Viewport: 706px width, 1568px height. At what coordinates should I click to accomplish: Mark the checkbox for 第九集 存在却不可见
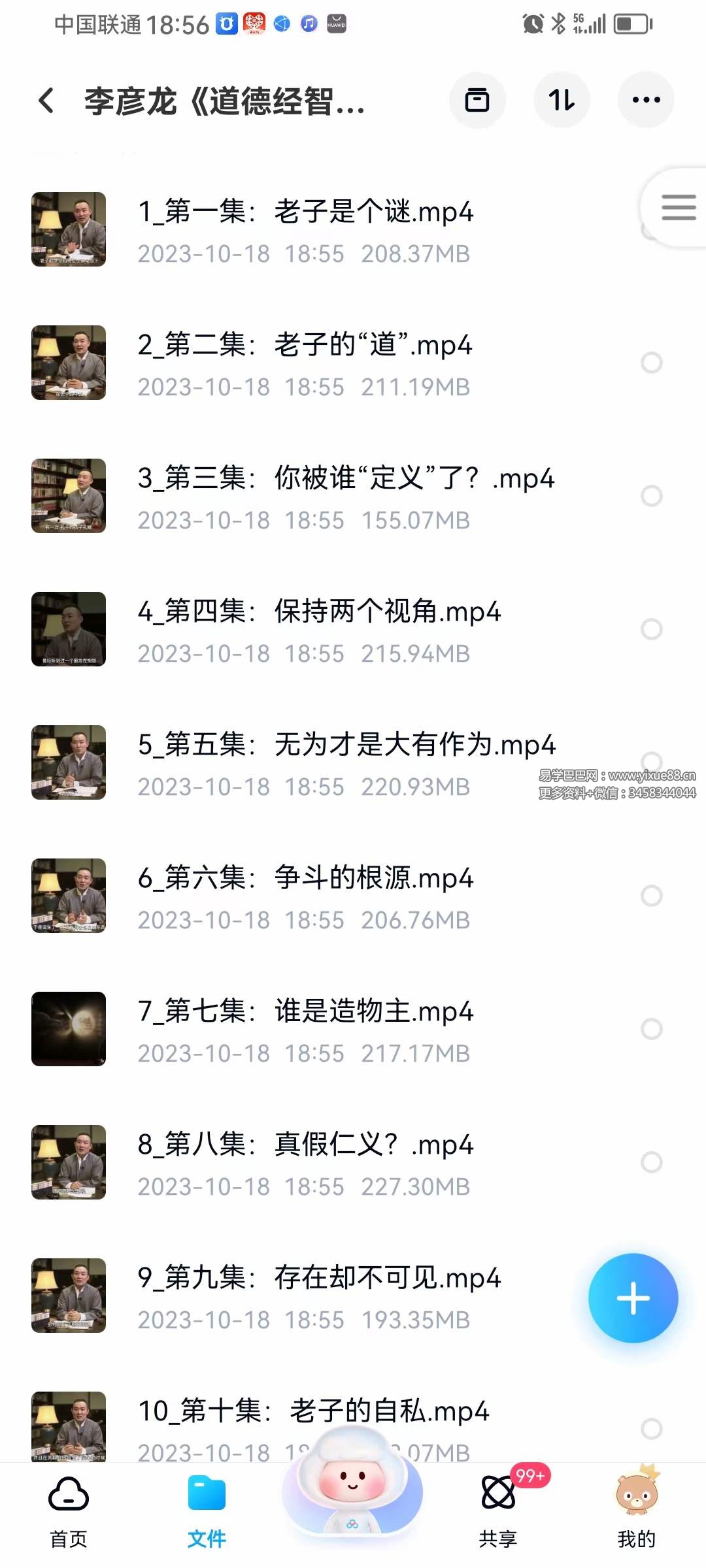coord(652,1297)
